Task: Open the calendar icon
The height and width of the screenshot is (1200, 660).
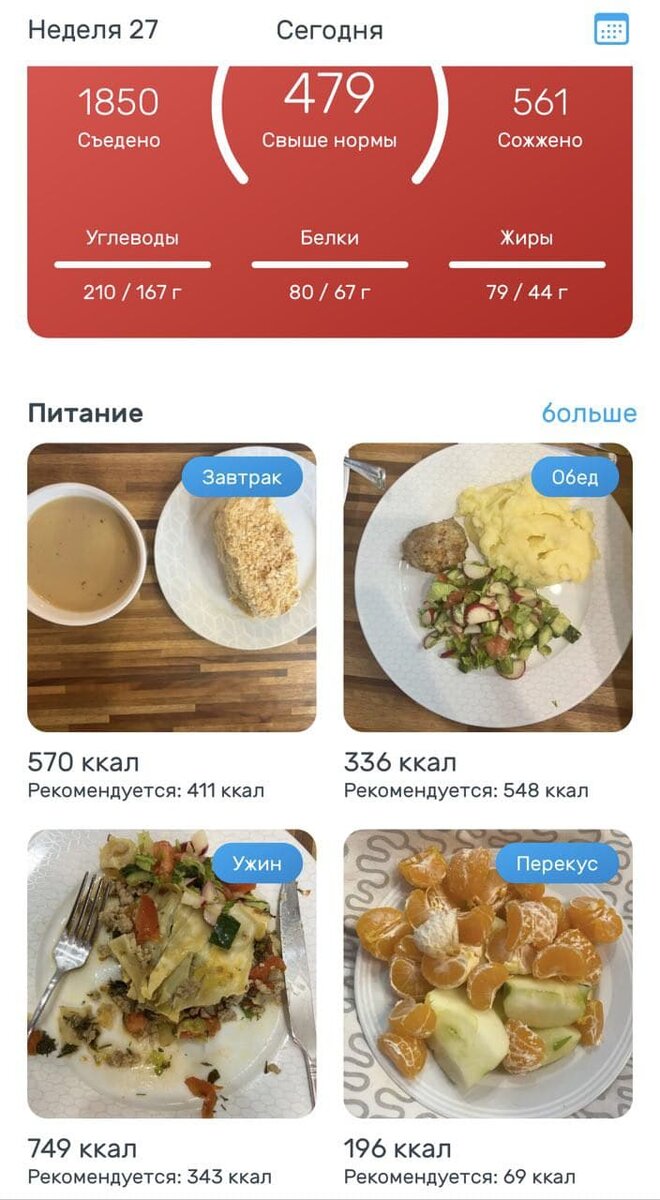Action: (611, 29)
